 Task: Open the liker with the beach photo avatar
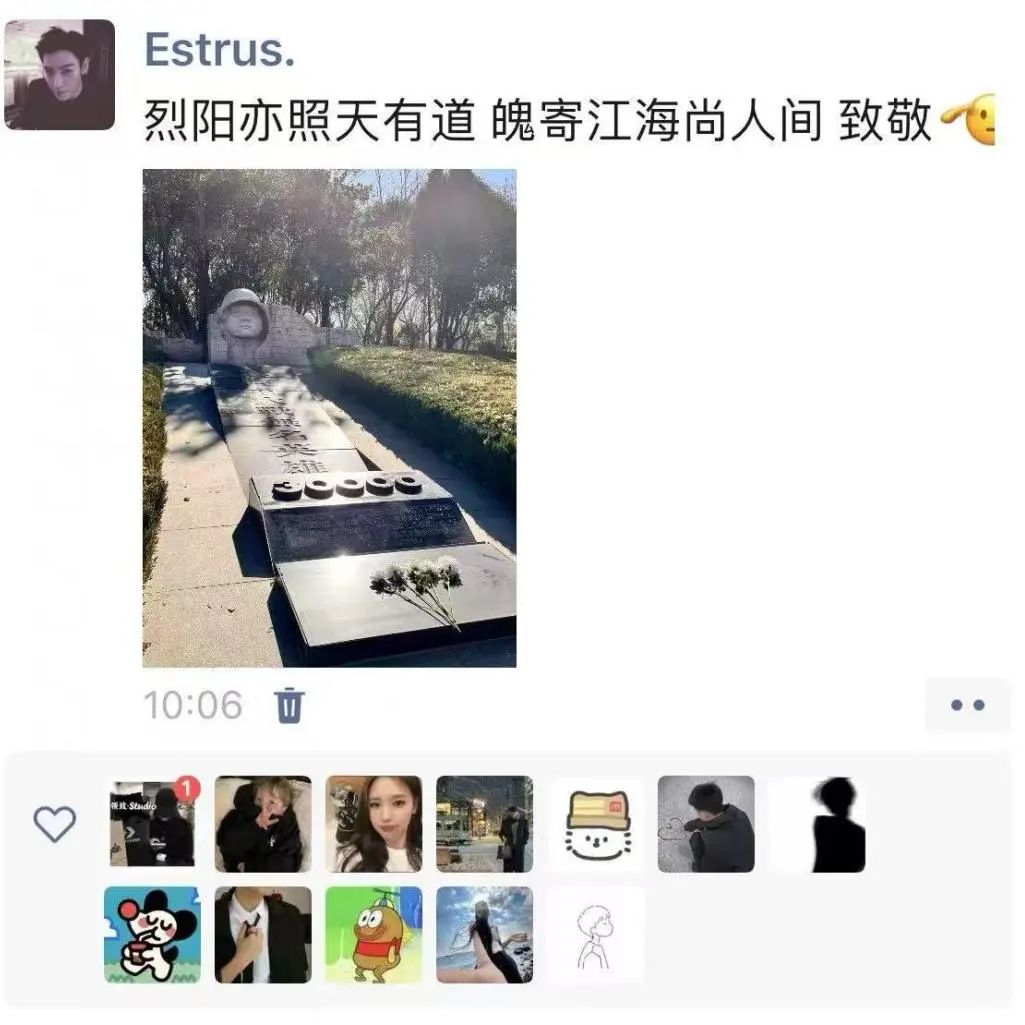pyautogui.click(x=484, y=934)
